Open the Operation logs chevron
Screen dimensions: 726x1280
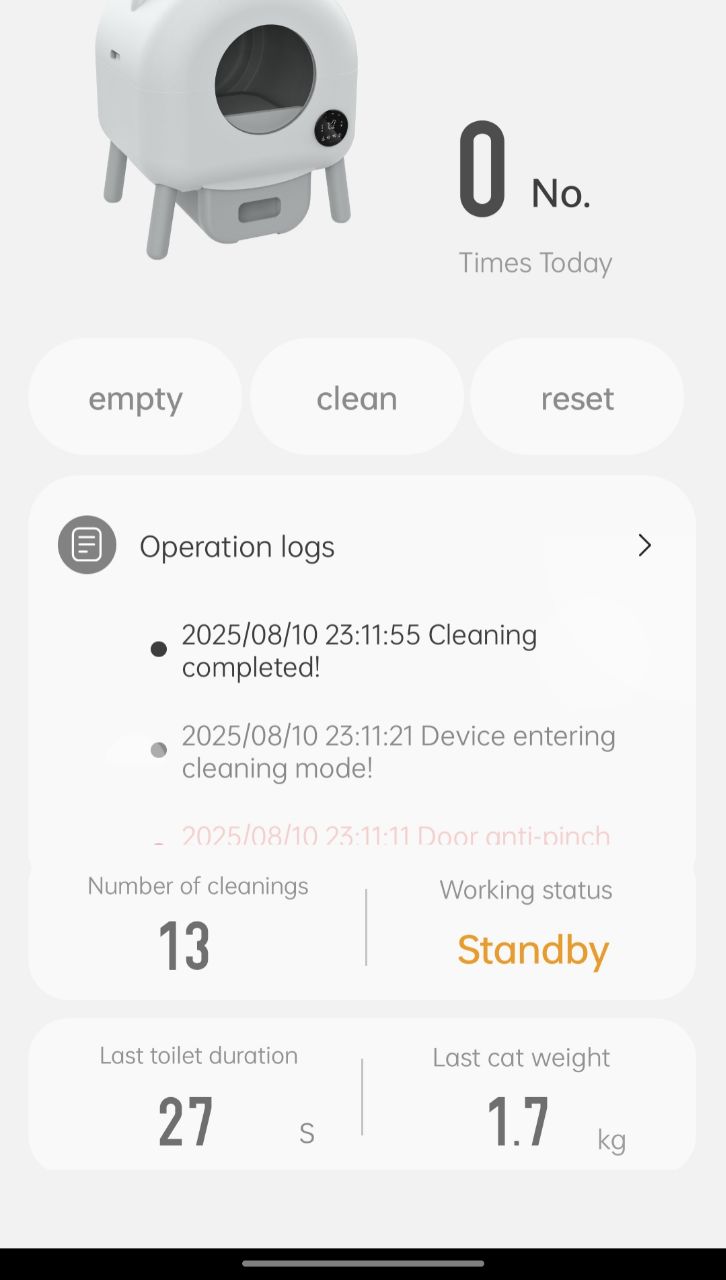tap(645, 545)
